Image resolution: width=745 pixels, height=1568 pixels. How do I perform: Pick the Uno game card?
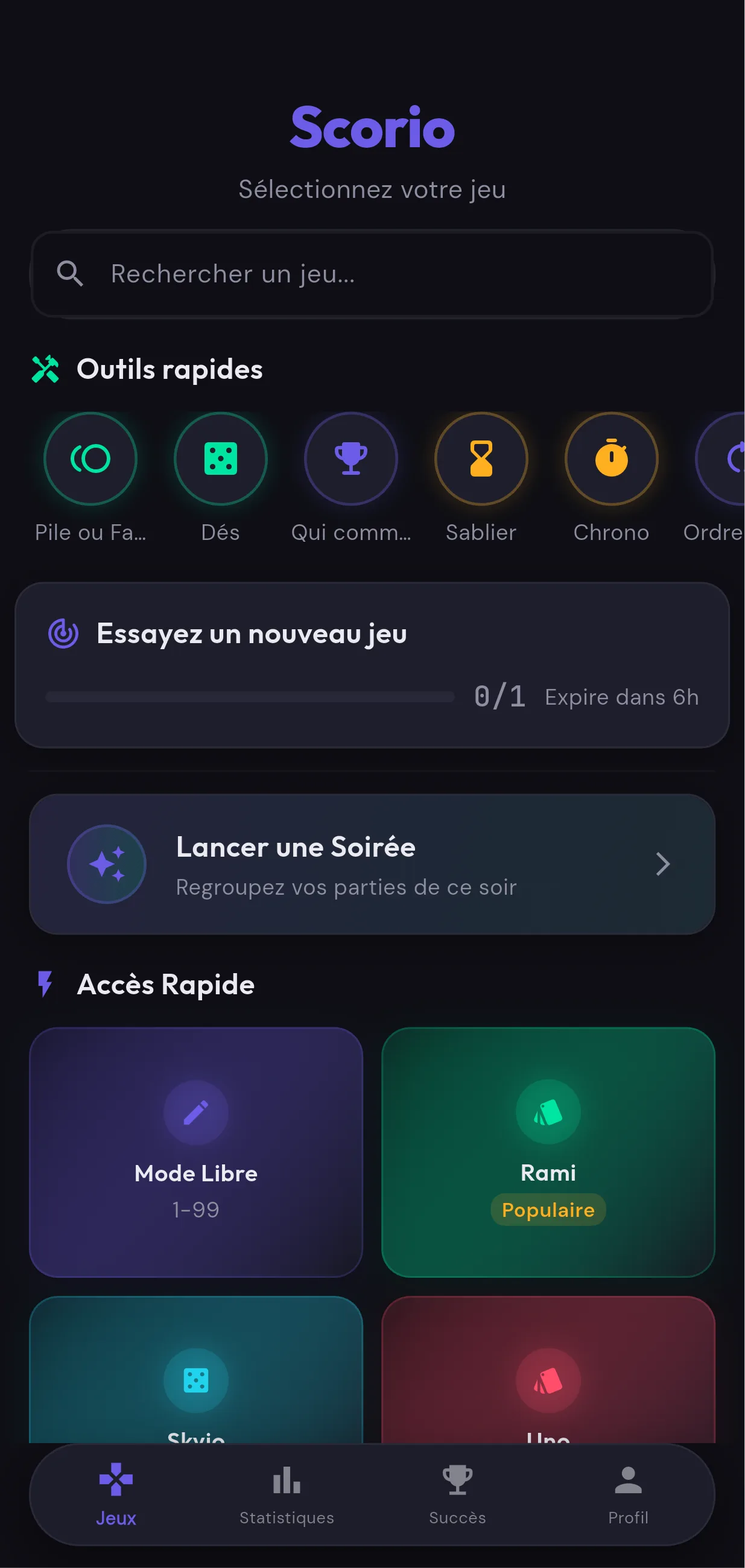pyautogui.click(x=548, y=1376)
